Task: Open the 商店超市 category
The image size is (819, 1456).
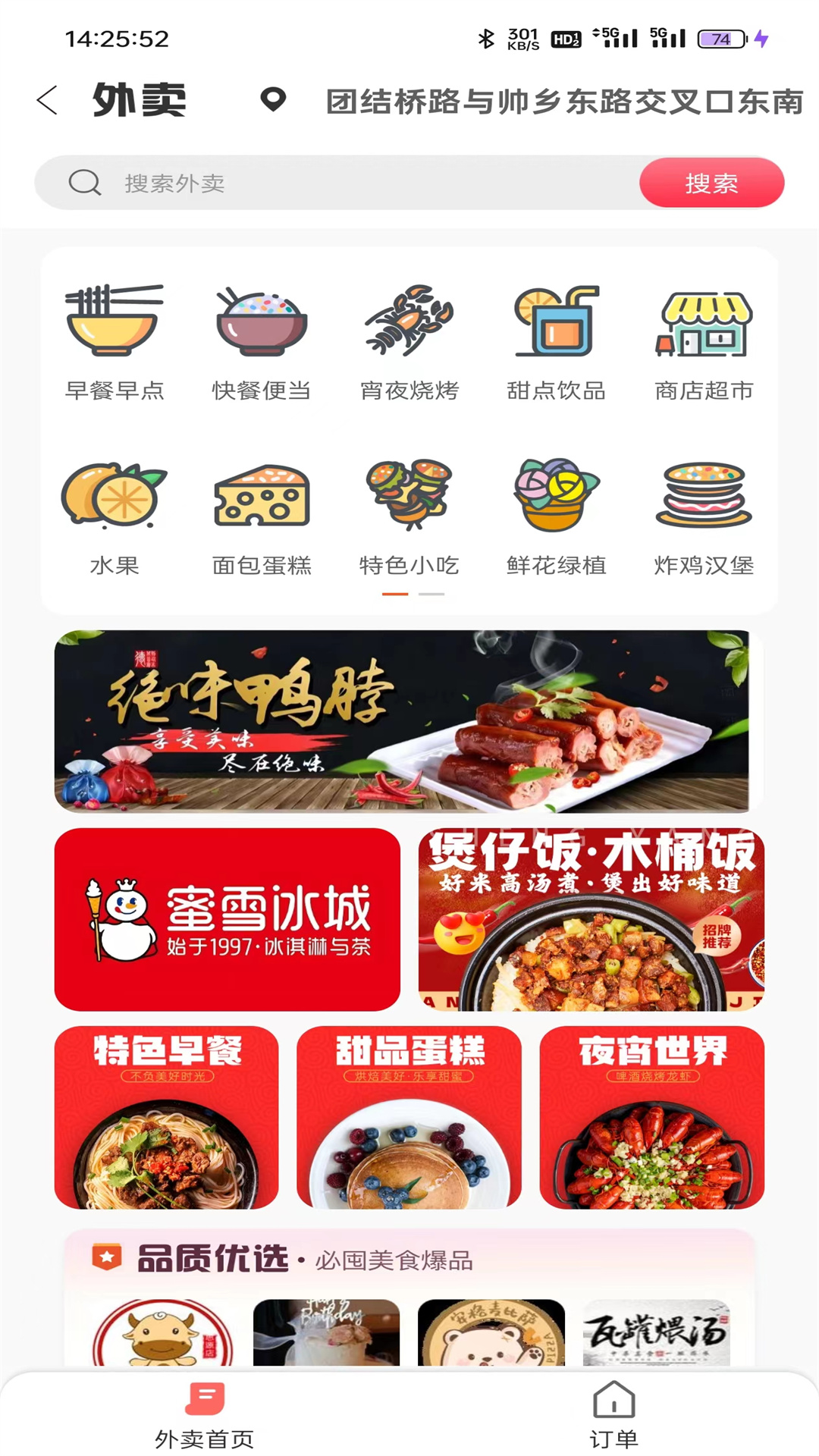Action: [x=704, y=342]
